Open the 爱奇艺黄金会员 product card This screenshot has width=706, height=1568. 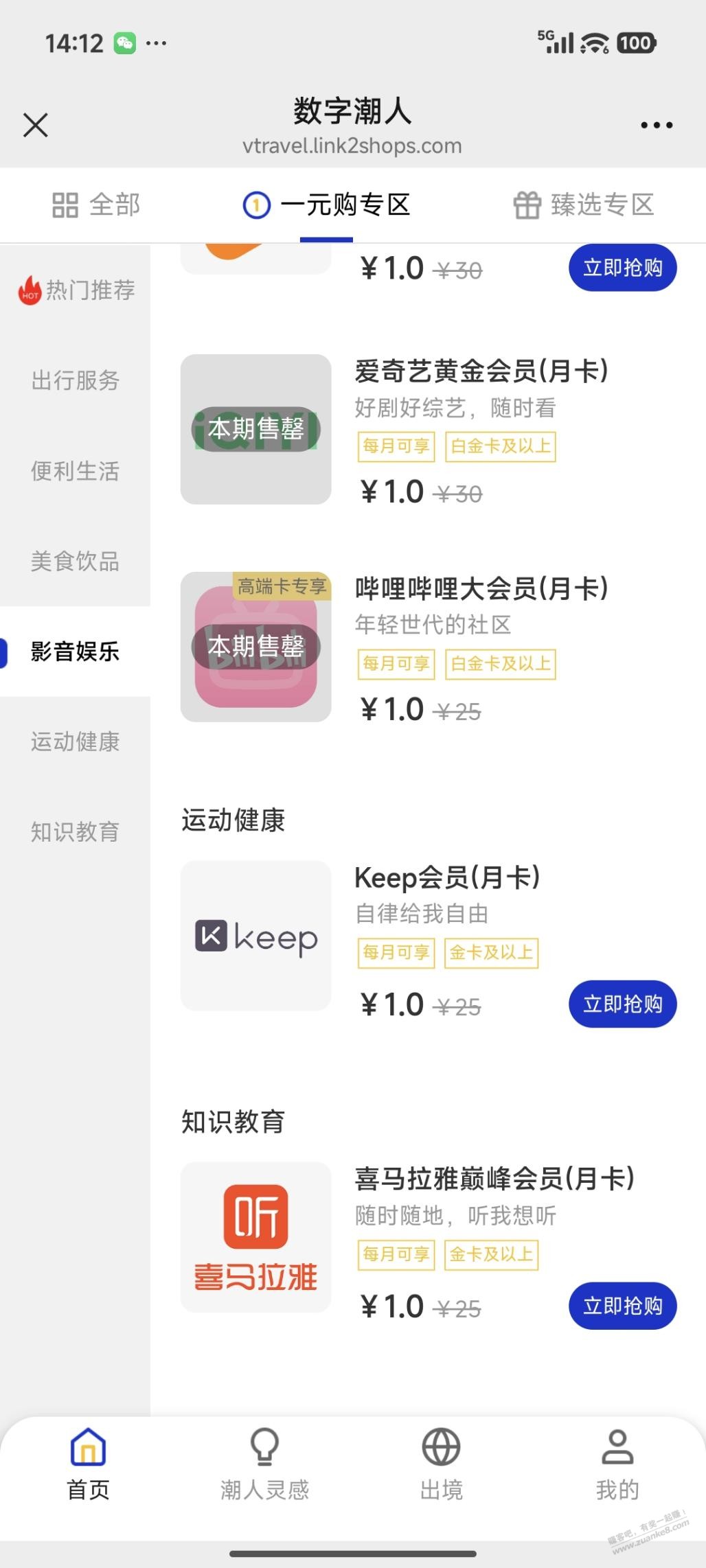[481, 371]
